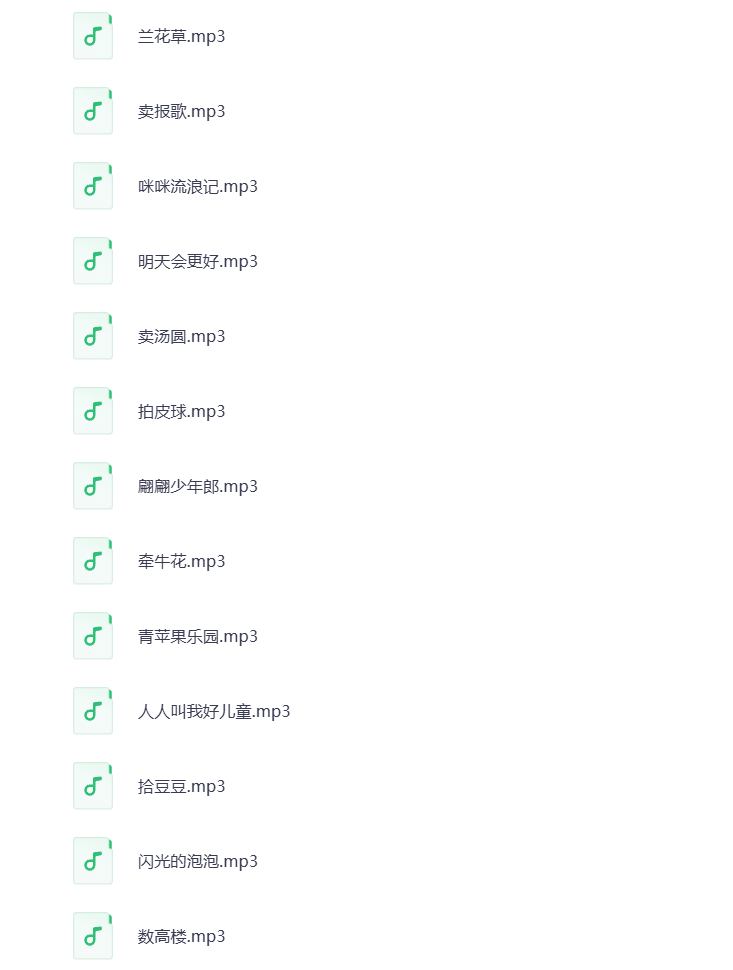Open the audio icon for 明天会更好.mp3
The image size is (733, 970).
[92, 261]
